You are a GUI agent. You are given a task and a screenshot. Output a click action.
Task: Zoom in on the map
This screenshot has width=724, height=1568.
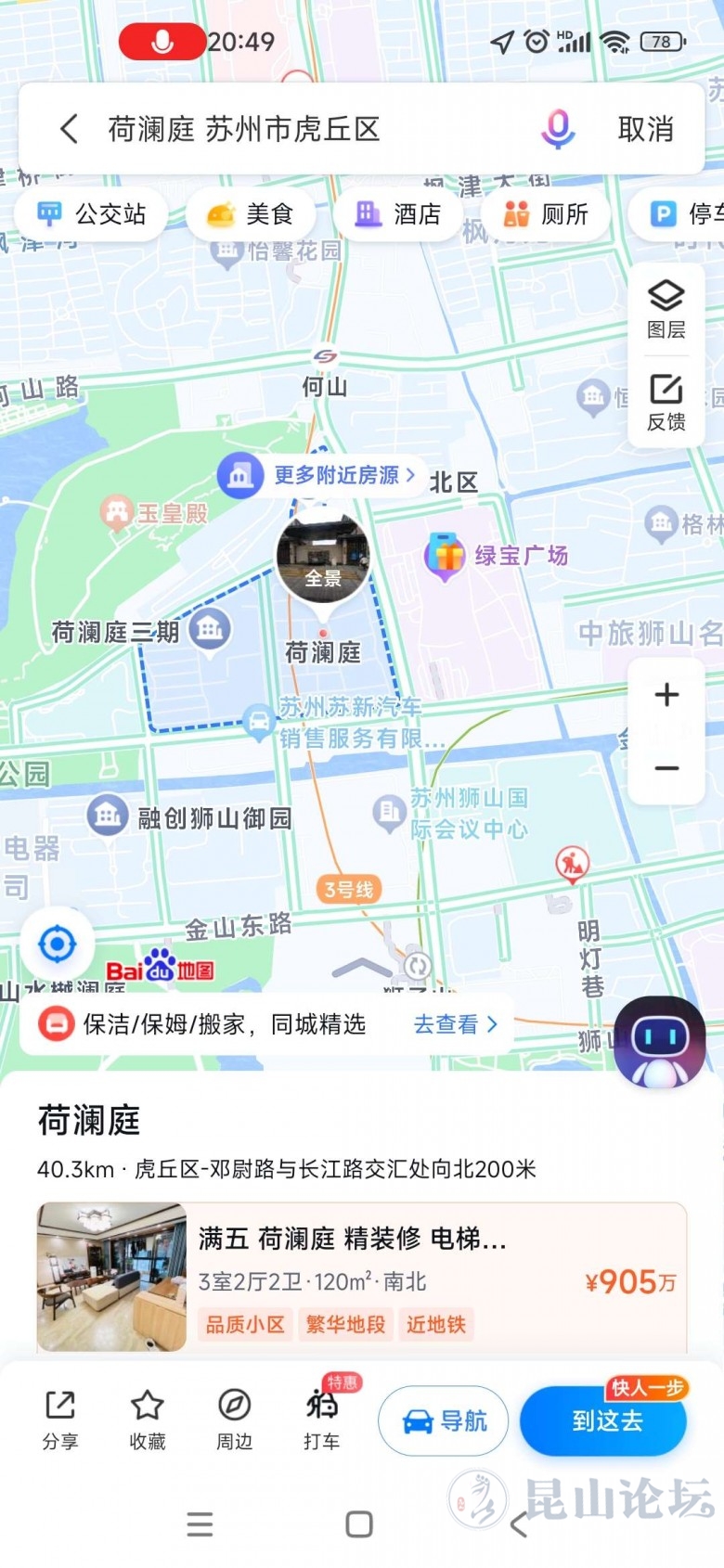click(666, 695)
